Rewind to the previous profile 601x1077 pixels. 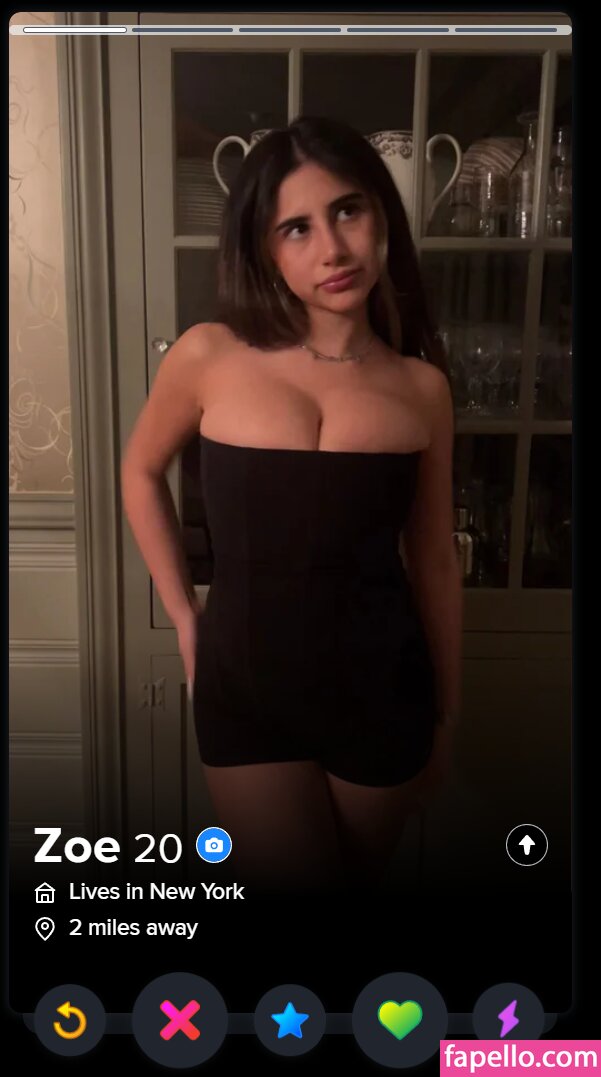(x=70, y=1020)
